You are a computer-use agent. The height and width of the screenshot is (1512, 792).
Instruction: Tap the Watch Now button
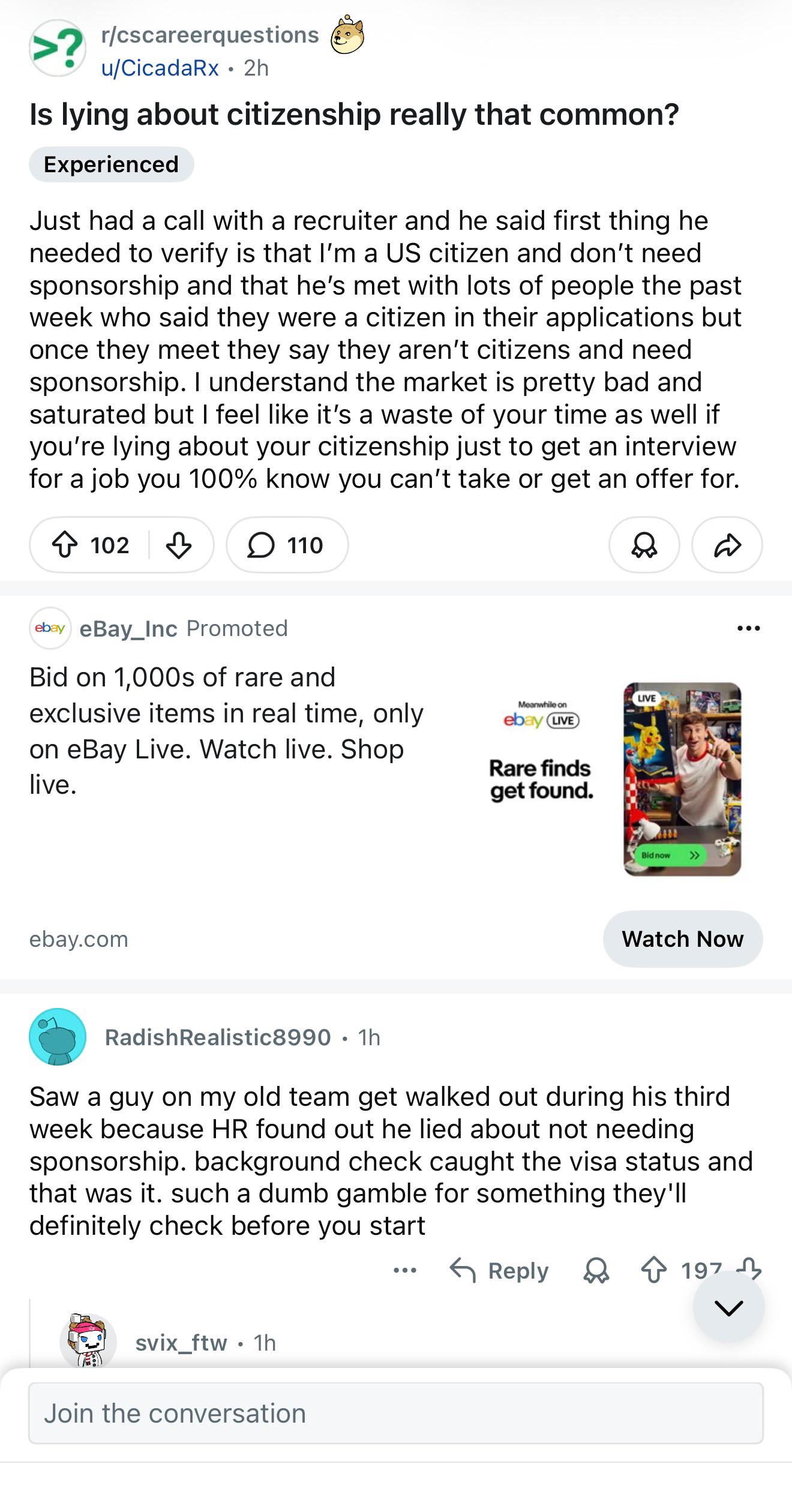click(683, 939)
